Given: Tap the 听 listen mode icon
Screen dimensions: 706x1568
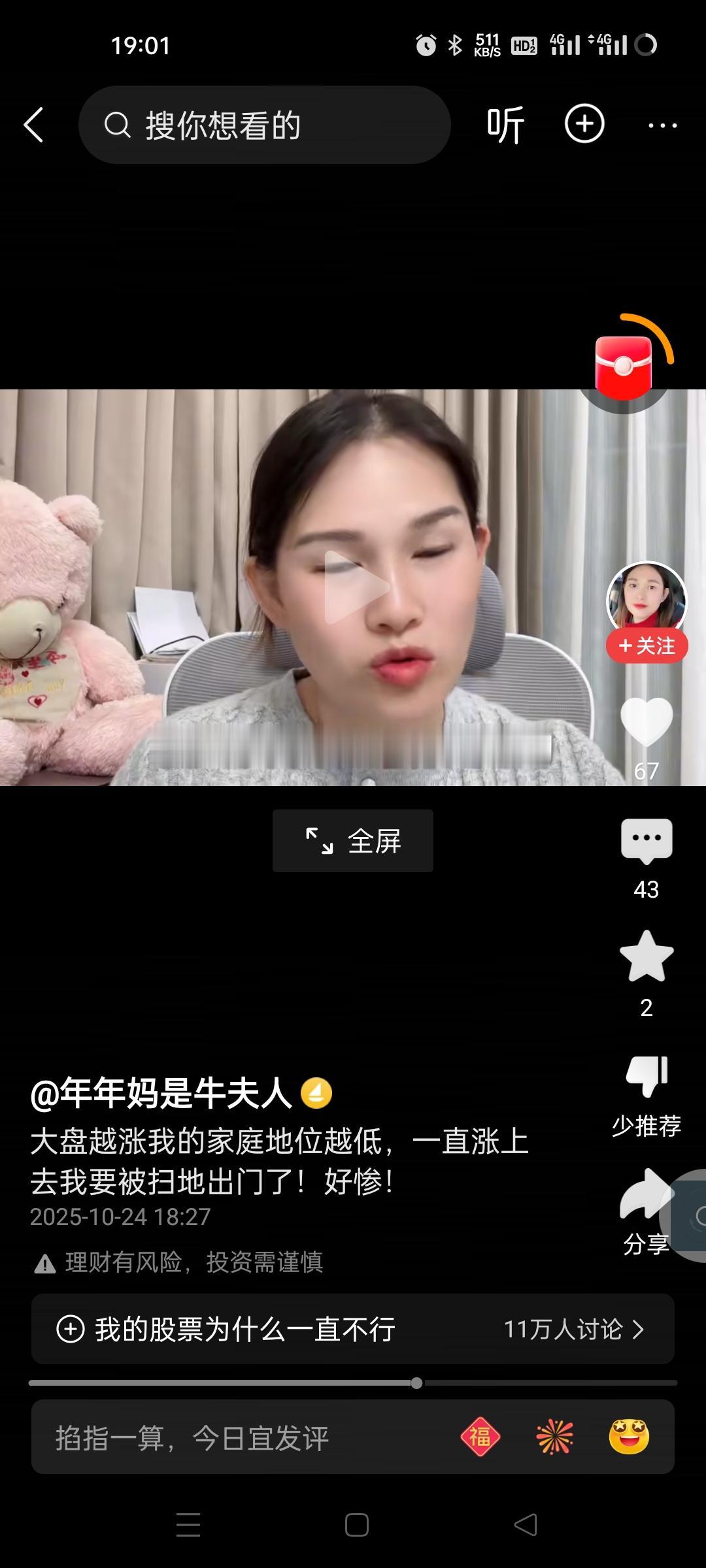Looking at the screenshot, I should click(505, 125).
